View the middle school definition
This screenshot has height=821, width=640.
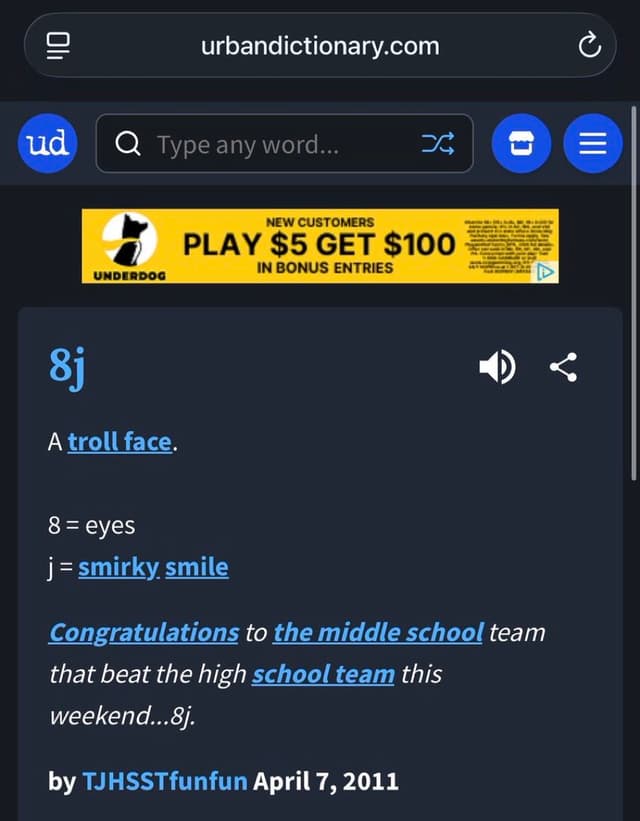pos(378,632)
